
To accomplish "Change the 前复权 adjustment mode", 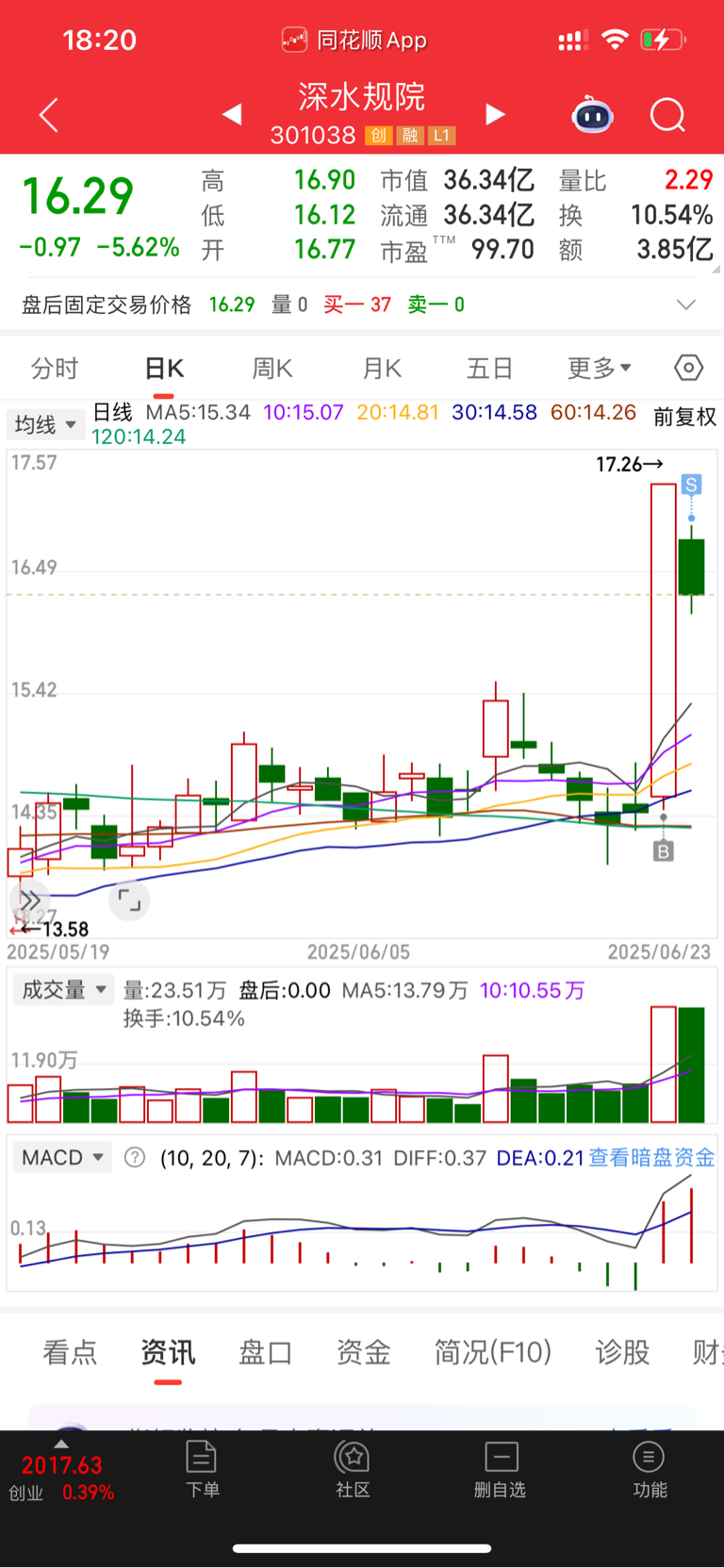I will (684, 417).
